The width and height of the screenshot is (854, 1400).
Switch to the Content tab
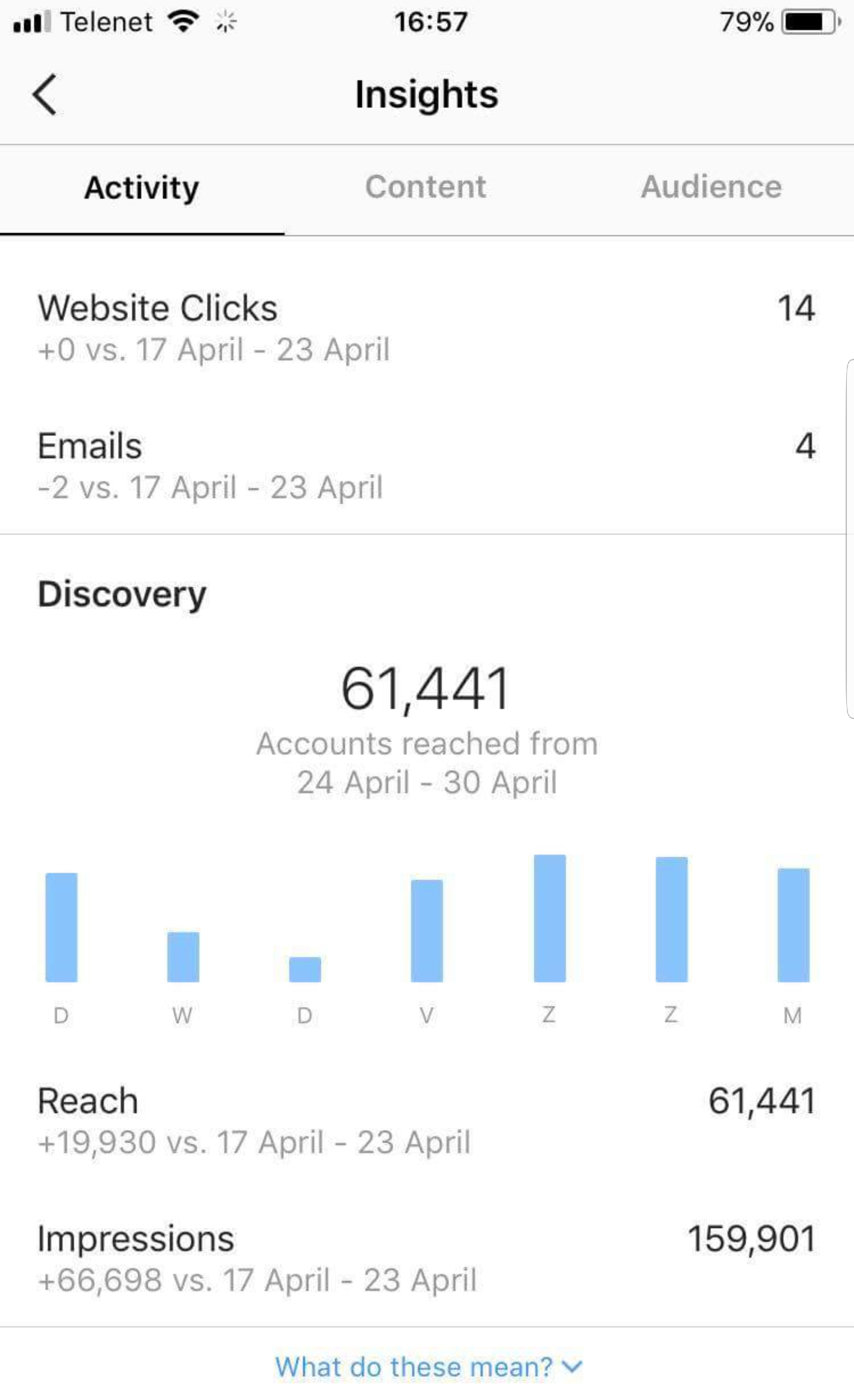pos(426,187)
